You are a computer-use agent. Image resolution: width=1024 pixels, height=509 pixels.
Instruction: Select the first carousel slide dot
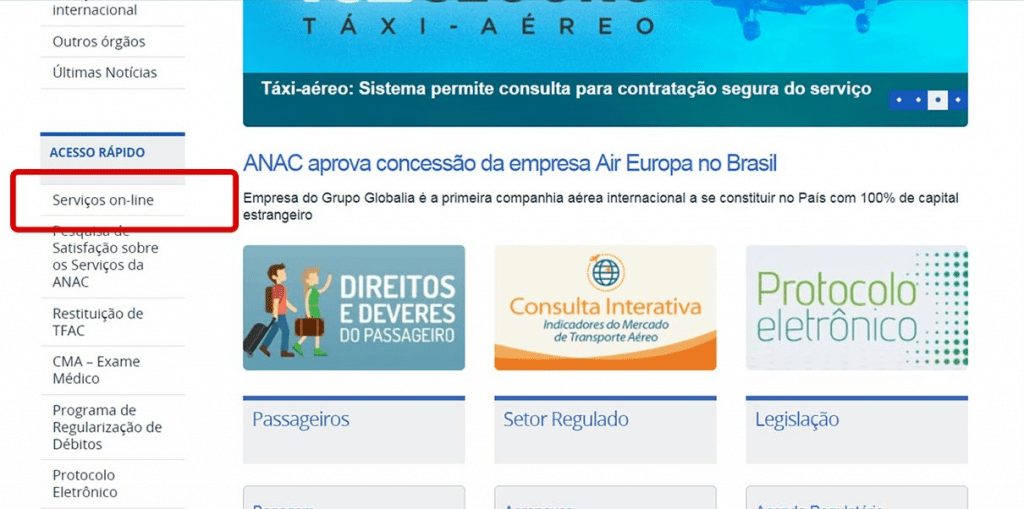899,100
